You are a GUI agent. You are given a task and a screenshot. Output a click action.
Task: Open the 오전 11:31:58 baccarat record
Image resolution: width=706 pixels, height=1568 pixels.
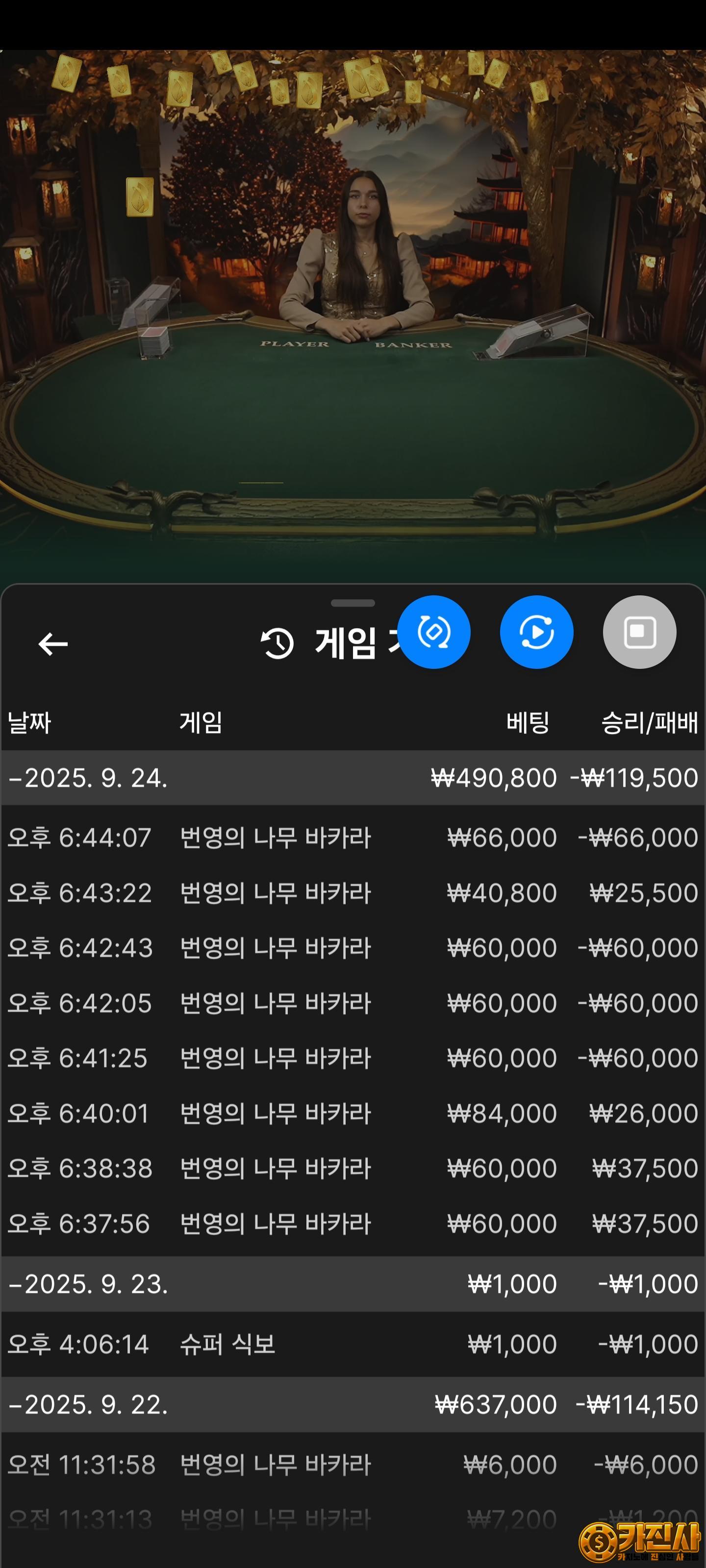point(352,1465)
